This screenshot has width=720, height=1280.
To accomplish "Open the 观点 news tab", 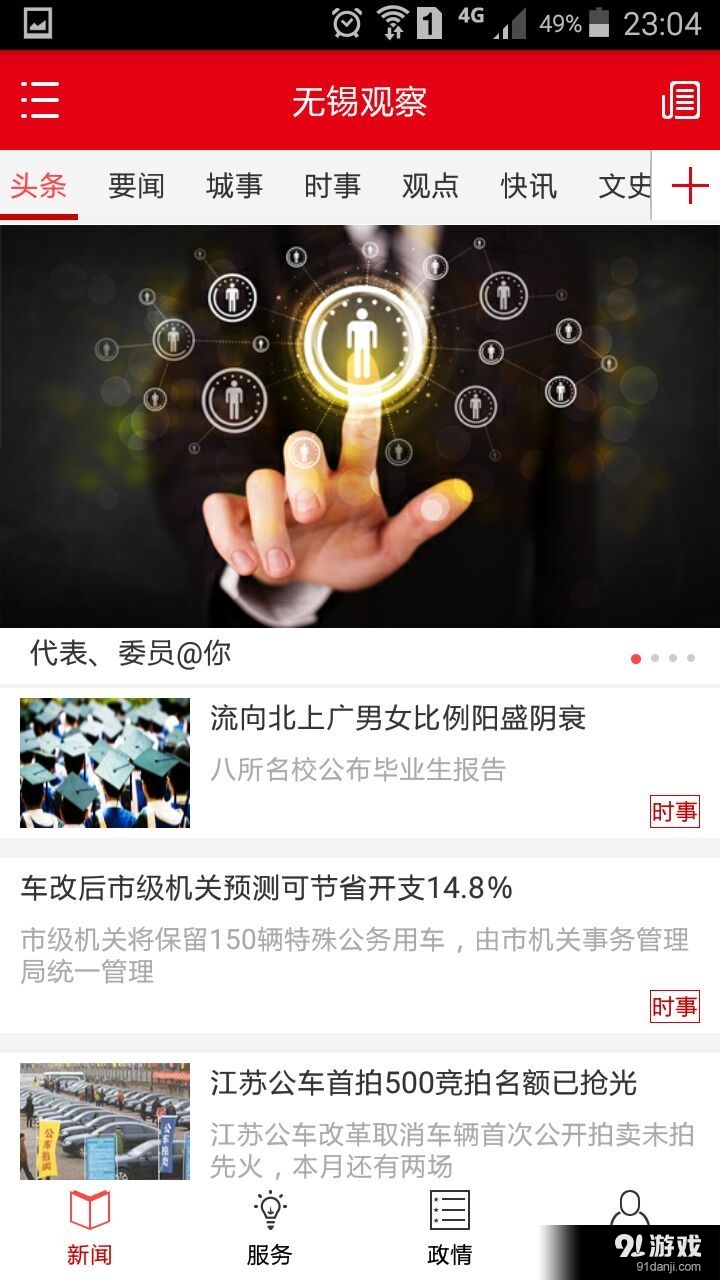I will pos(429,186).
